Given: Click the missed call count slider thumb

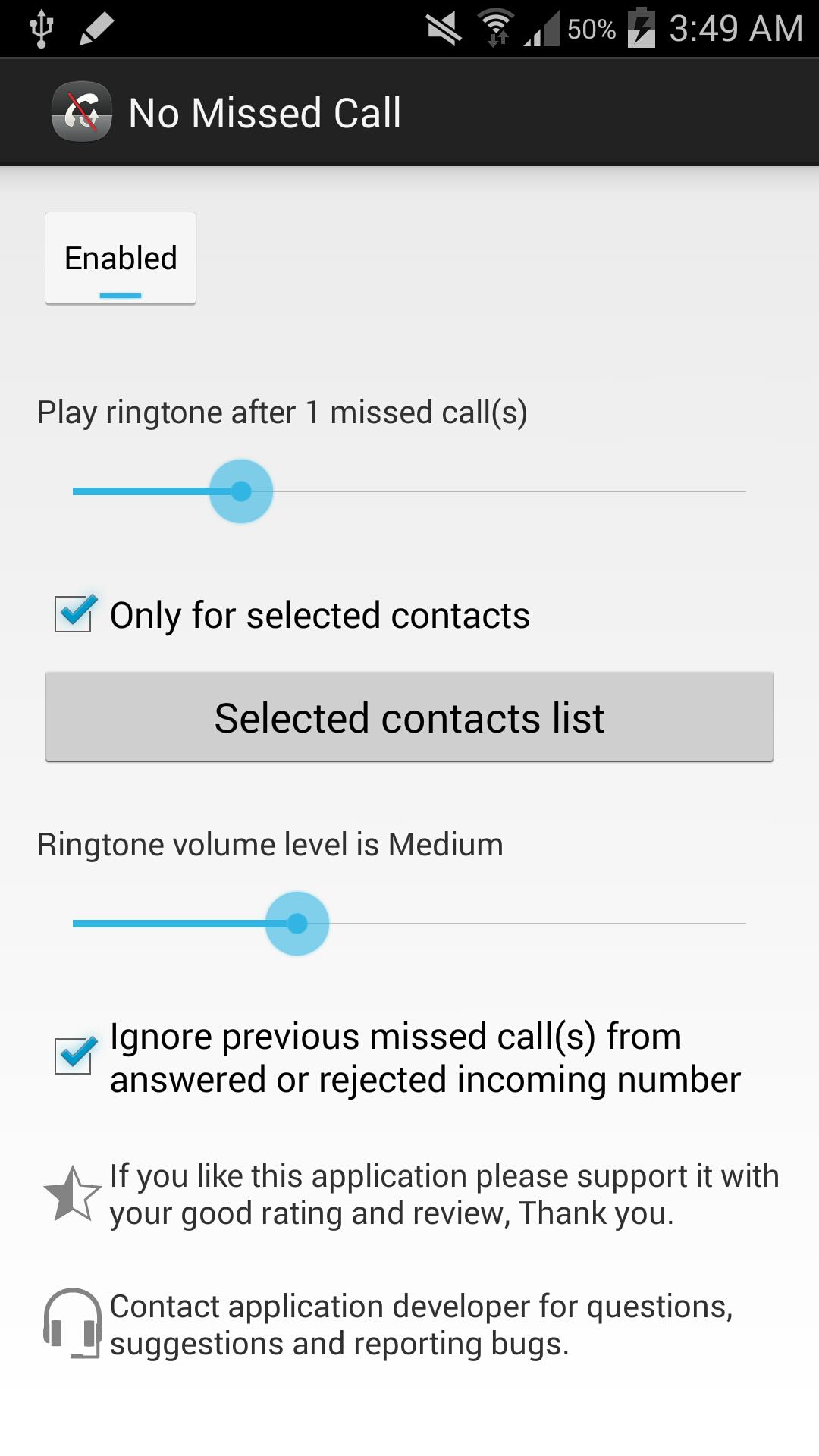Looking at the screenshot, I should [241, 492].
